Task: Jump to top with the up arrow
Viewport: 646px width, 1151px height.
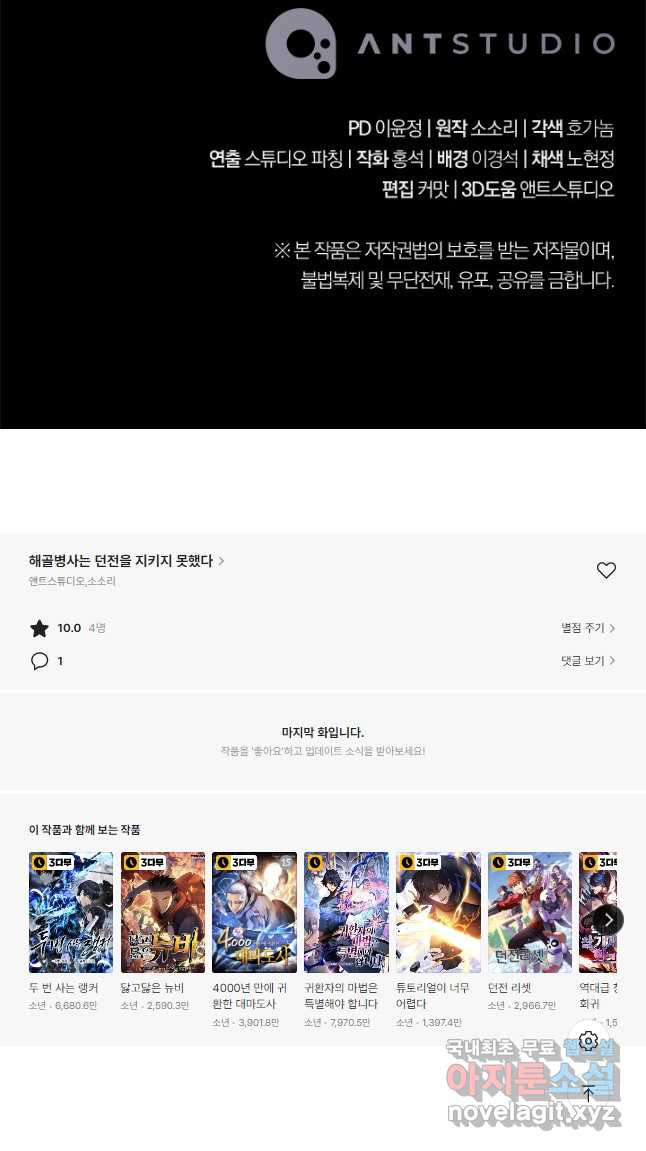Action: coord(588,1093)
